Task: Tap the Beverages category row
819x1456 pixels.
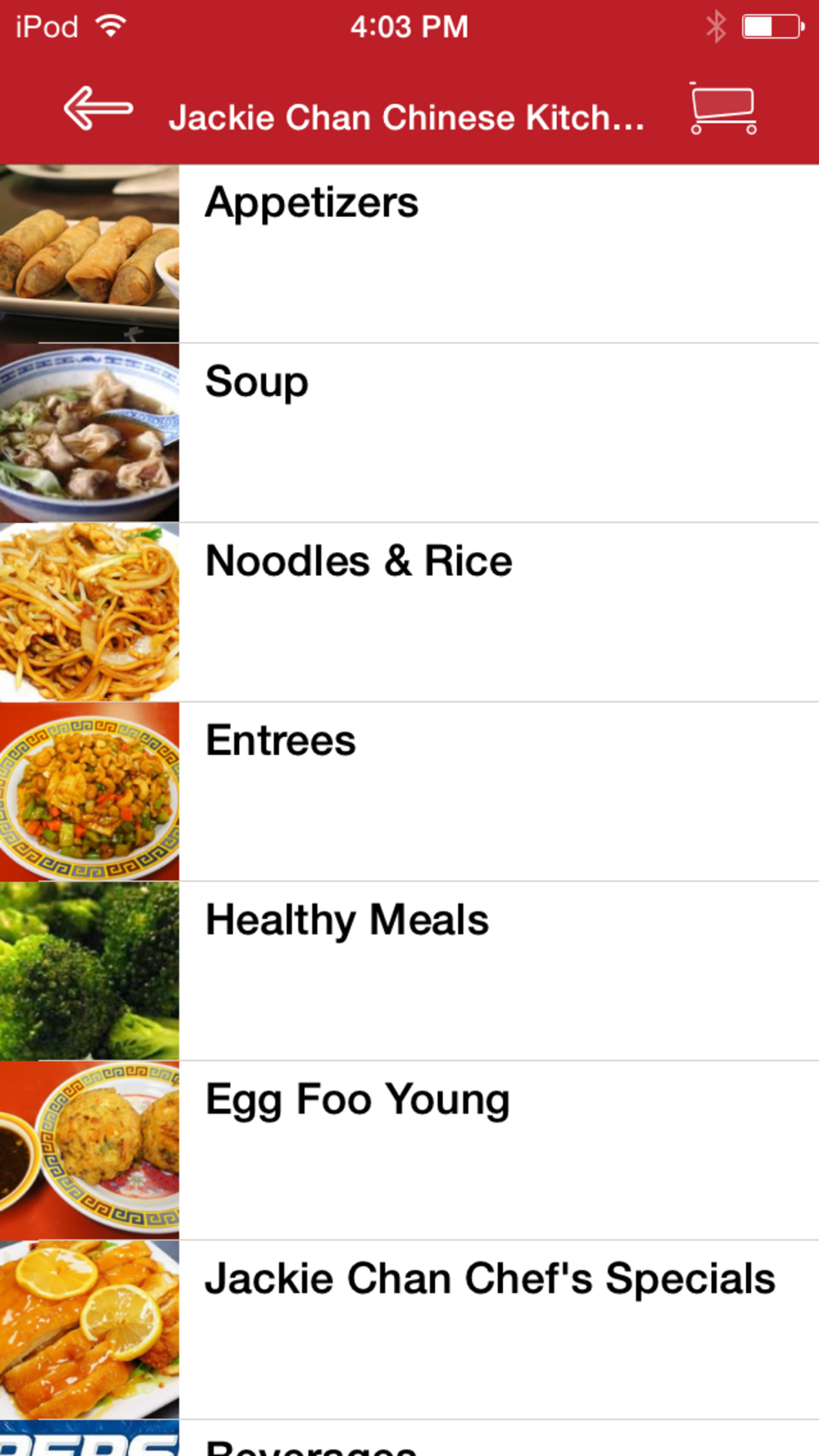Action: pos(409,1438)
